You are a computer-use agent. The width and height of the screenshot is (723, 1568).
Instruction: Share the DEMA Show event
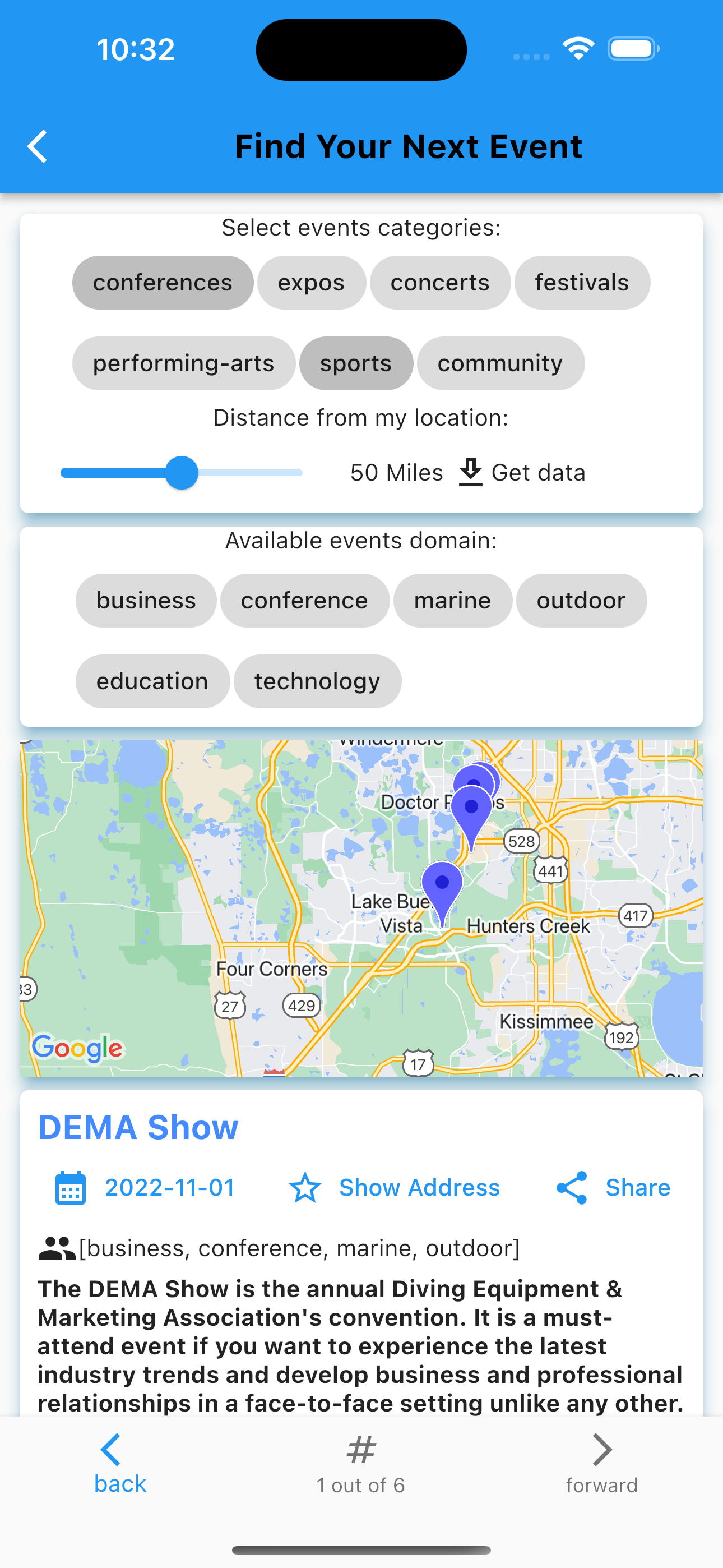(x=614, y=1188)
